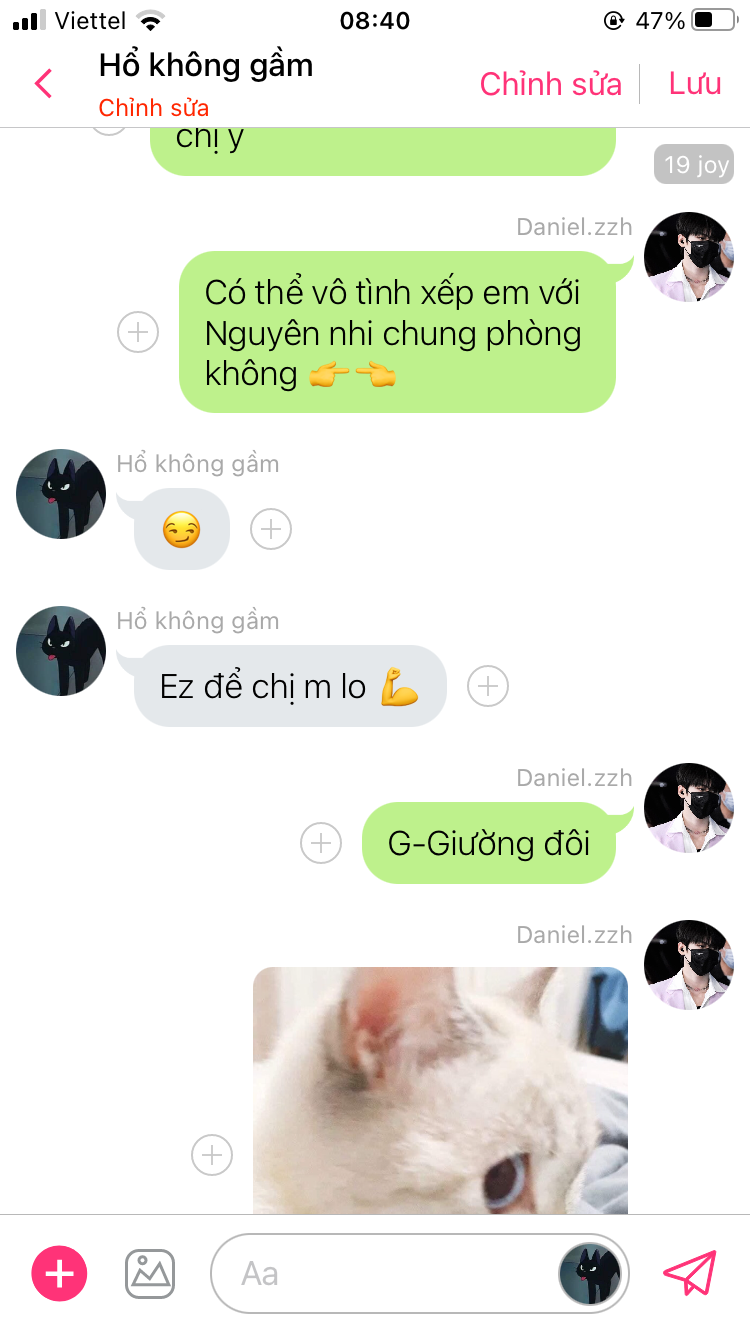Open the image picker icon

[x=150, y=1273]
